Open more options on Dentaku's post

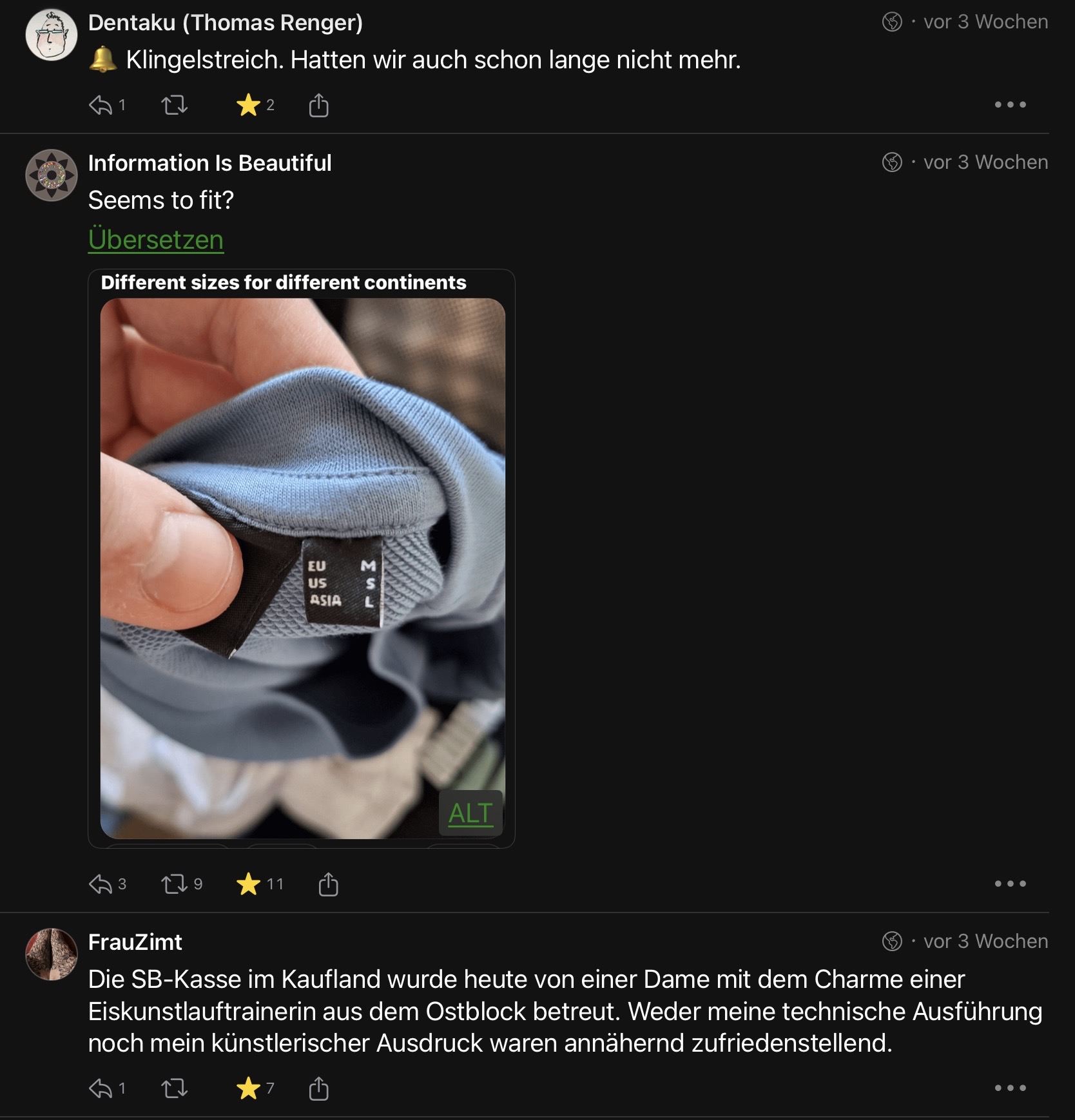(1009, 105)
